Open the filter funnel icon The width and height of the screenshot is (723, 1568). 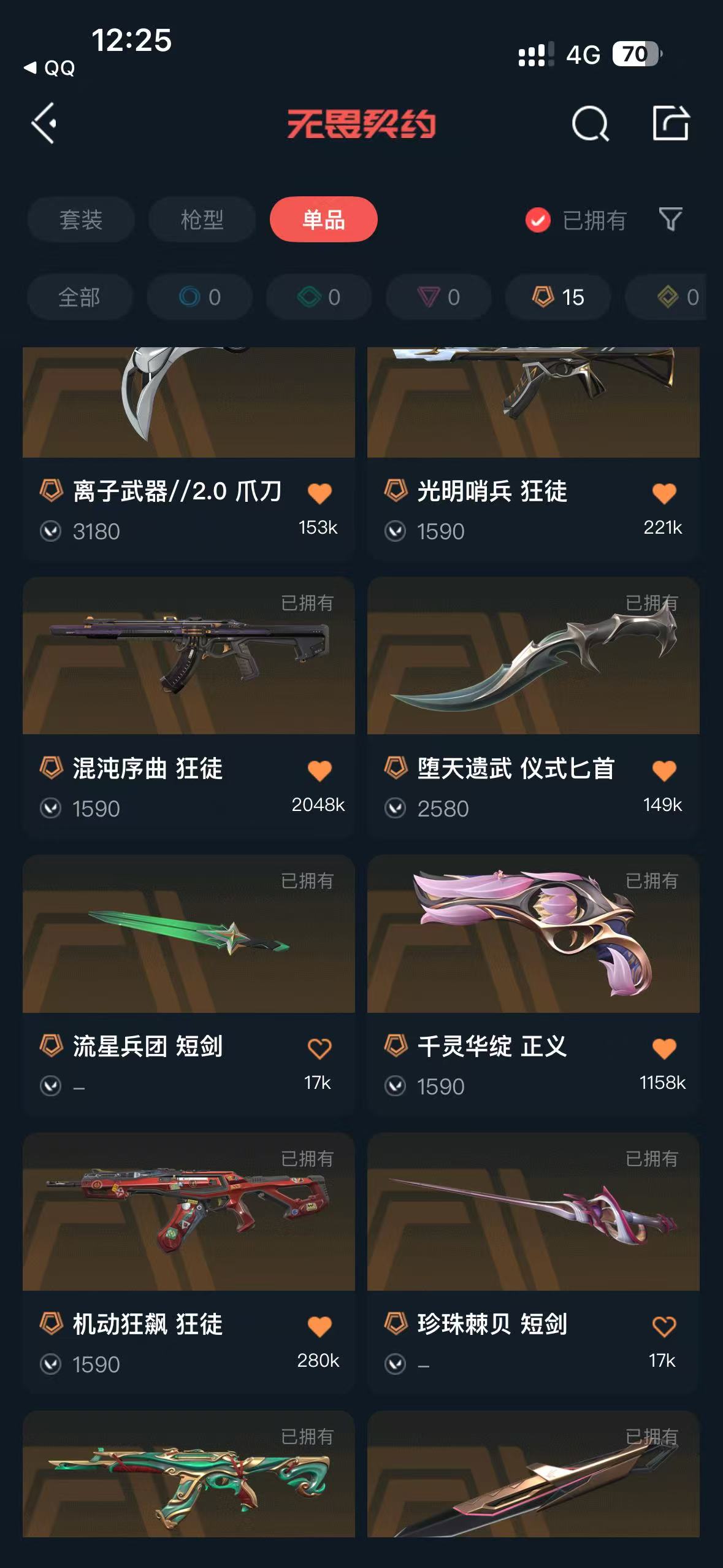tap(670, 220)
